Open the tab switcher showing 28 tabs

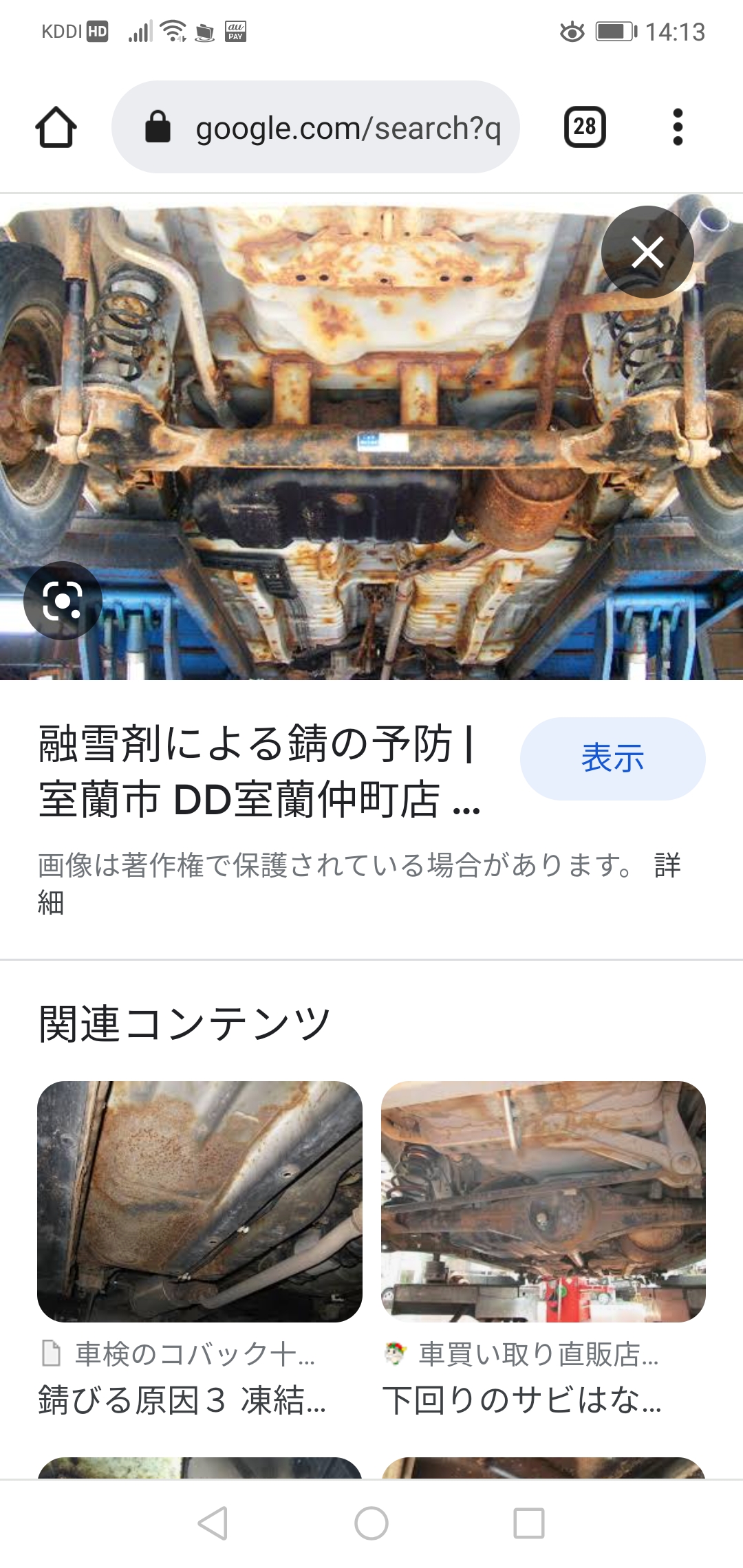585,127
